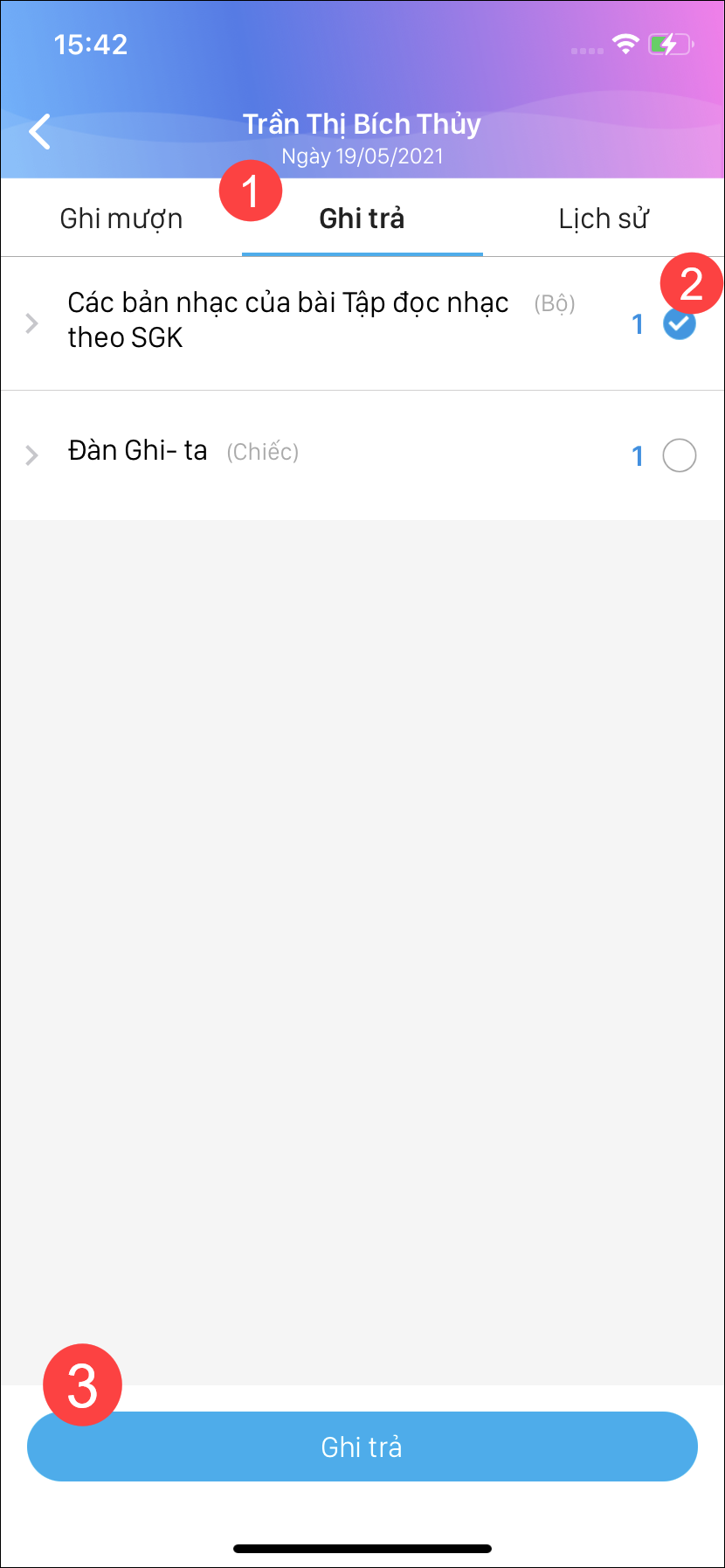Select the Ghi trả tab

[362, 219]
